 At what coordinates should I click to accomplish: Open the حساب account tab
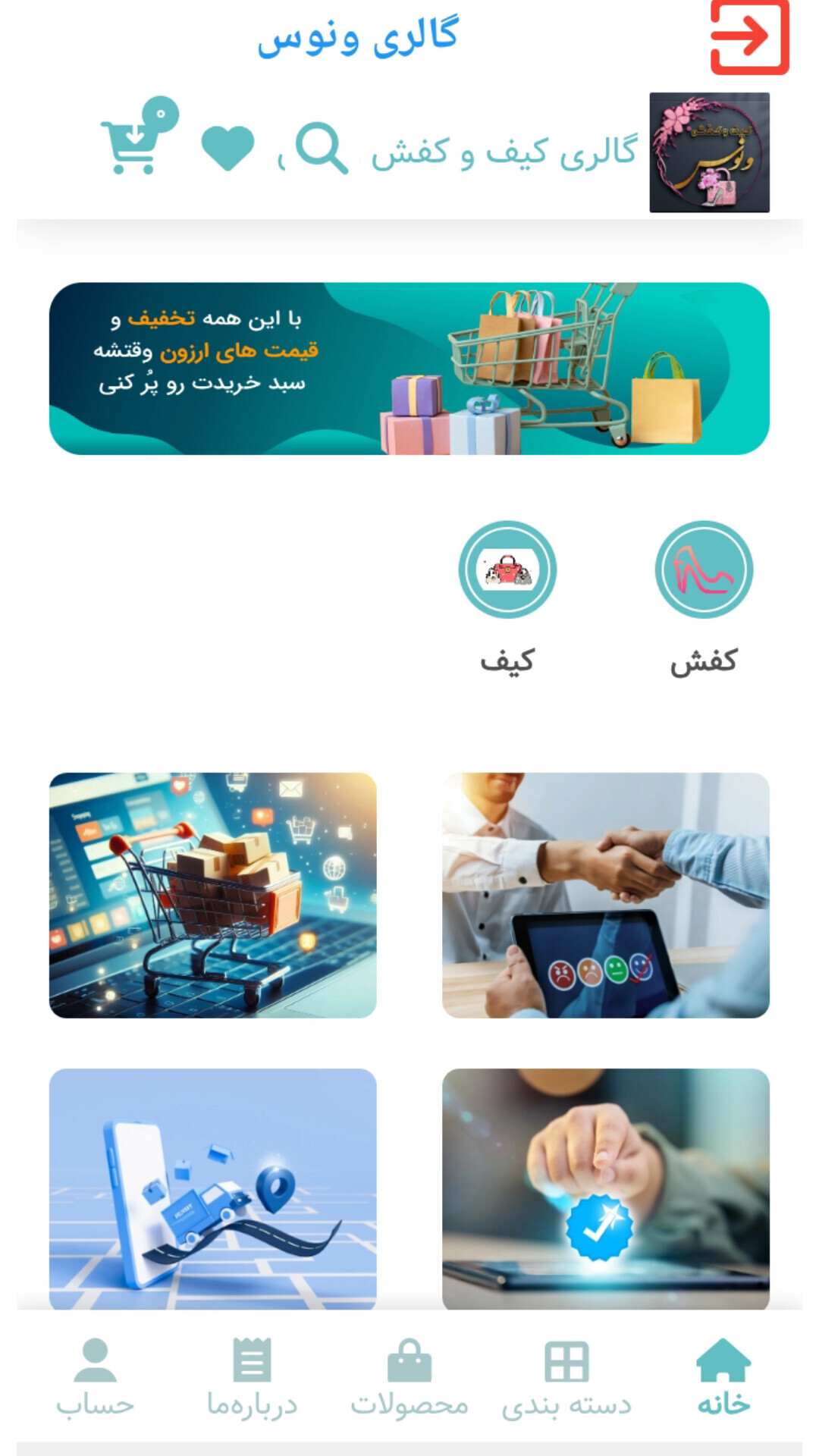tap(96, 1377)
